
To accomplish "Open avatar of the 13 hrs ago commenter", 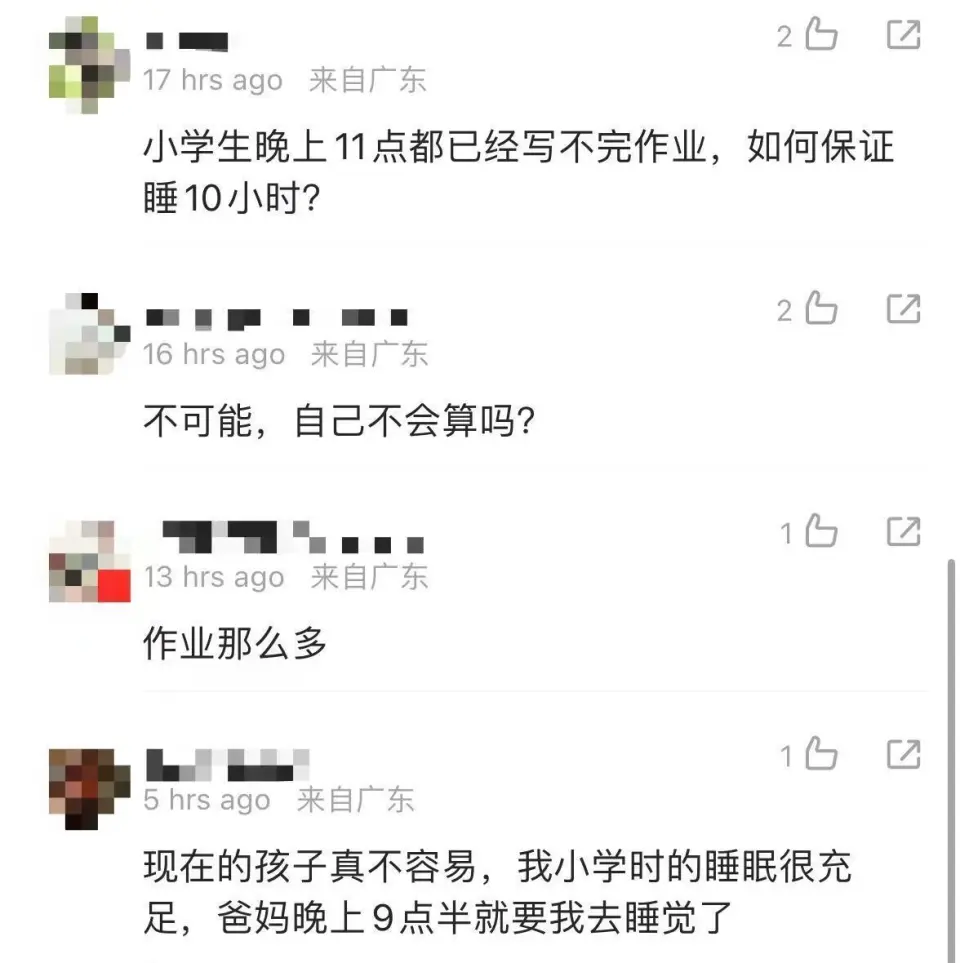I will (x=89, y=561).
